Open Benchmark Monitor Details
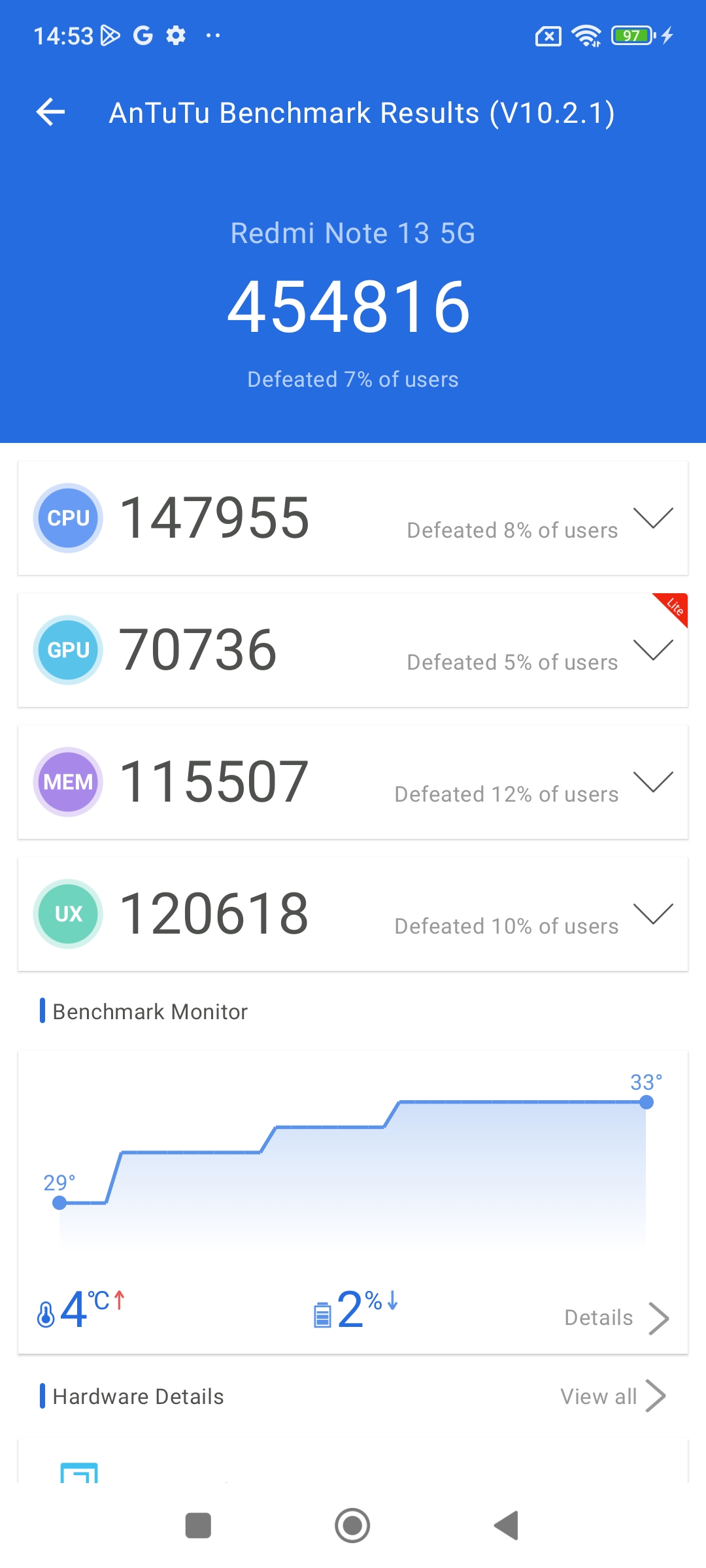The image size is (706, 1568). pos(616,1318)
